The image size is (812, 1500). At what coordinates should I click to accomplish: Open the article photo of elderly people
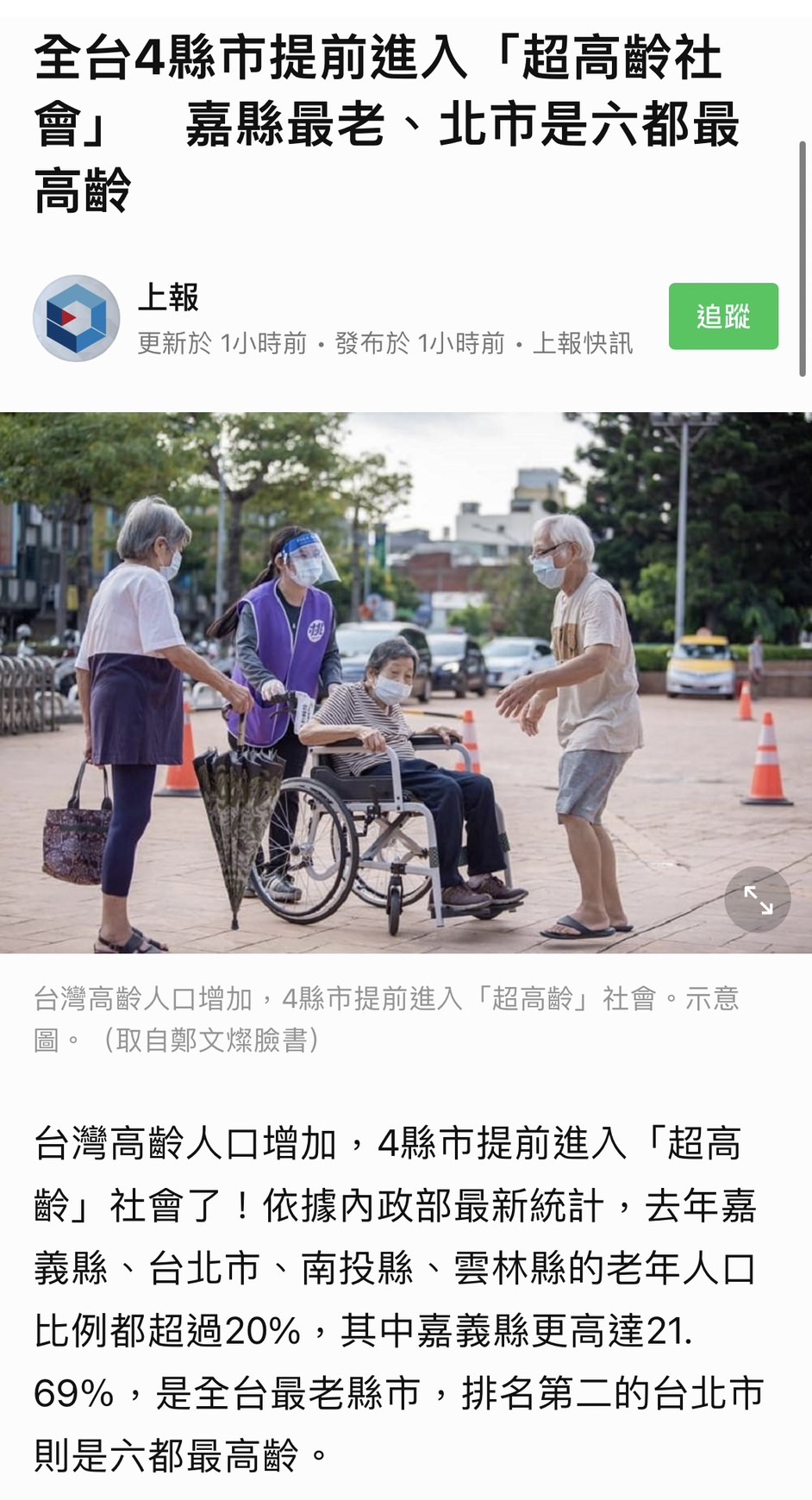406,683
